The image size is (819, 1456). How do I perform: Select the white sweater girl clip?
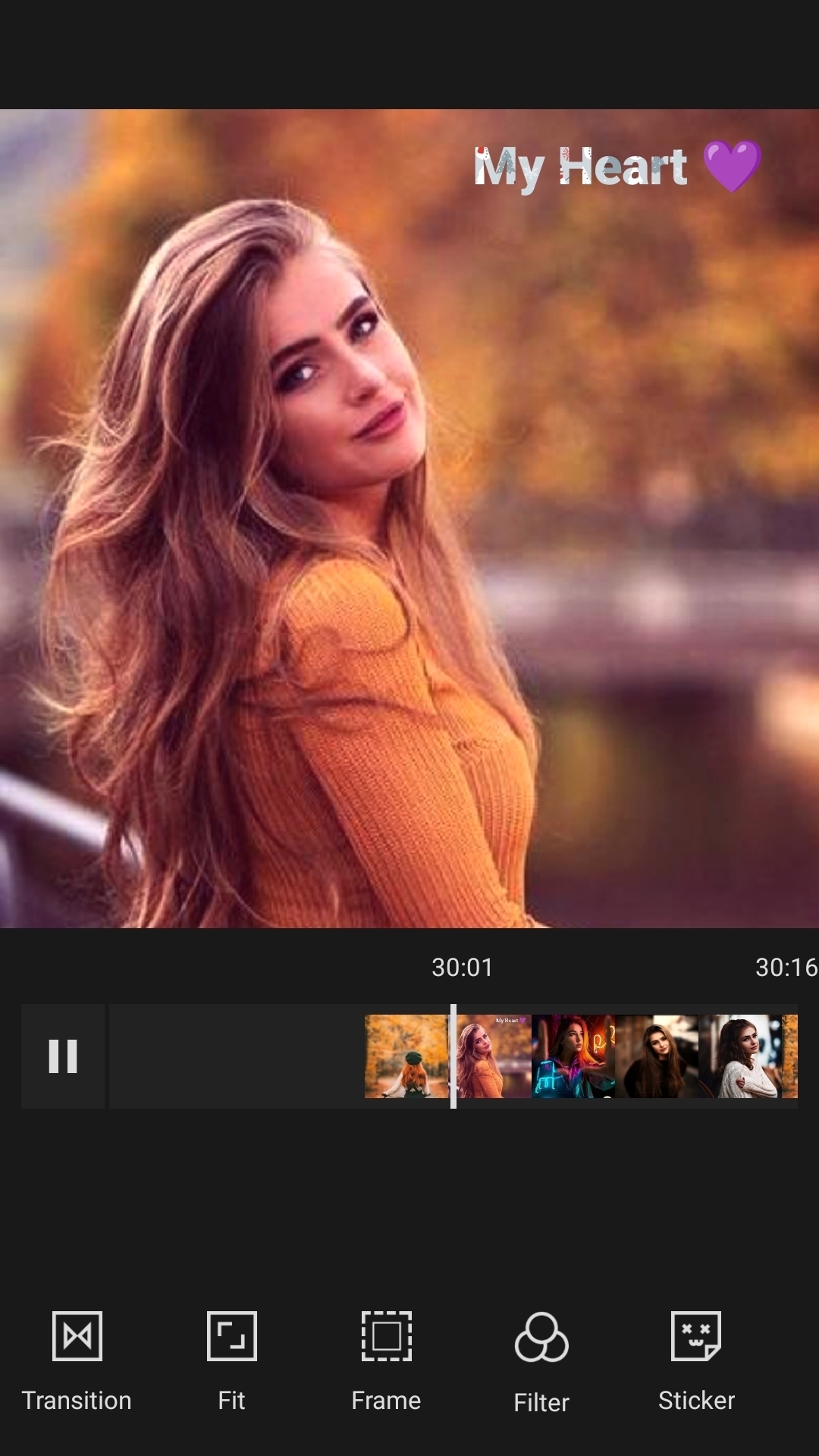740,1056
